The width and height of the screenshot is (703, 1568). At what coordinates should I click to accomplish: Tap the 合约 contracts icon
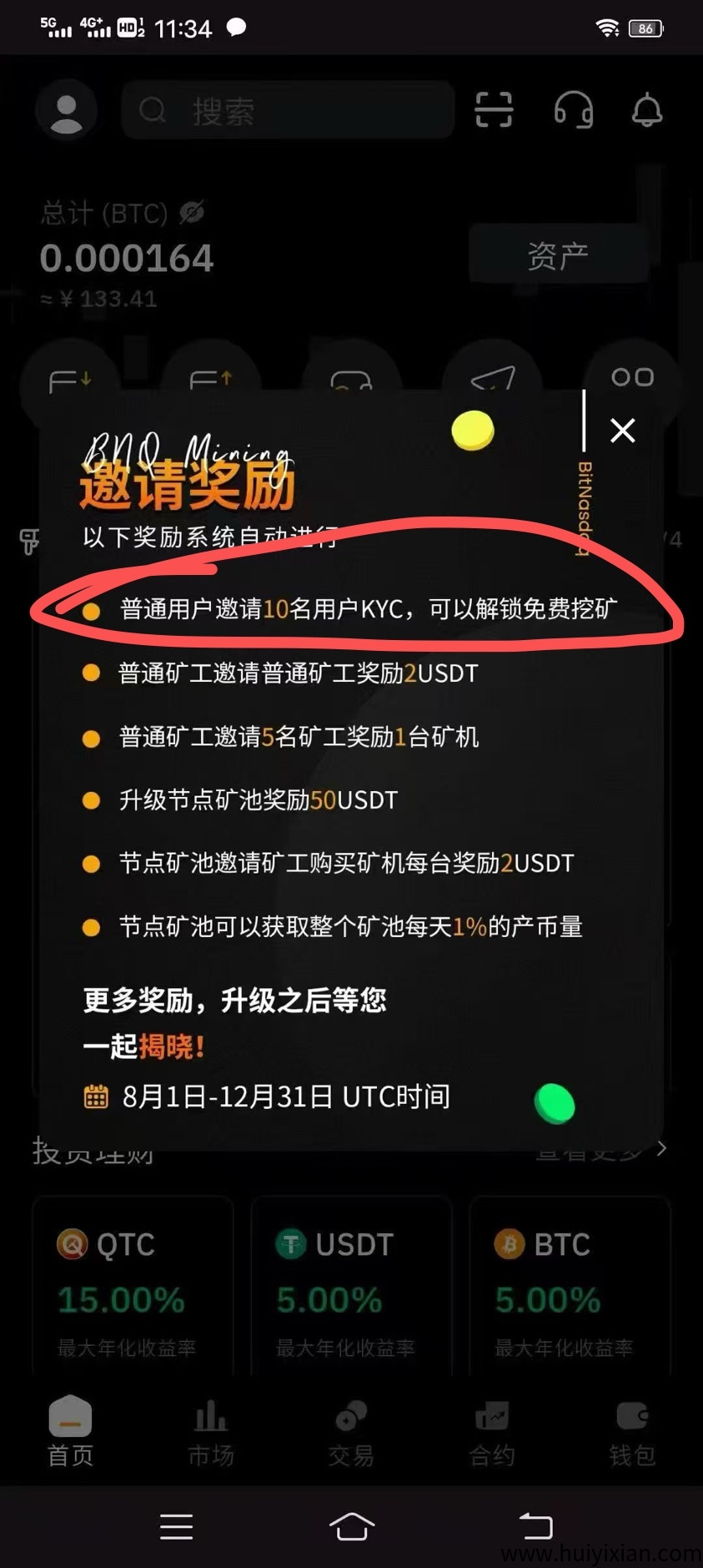pyautogui.click(x=491, y=1431)
